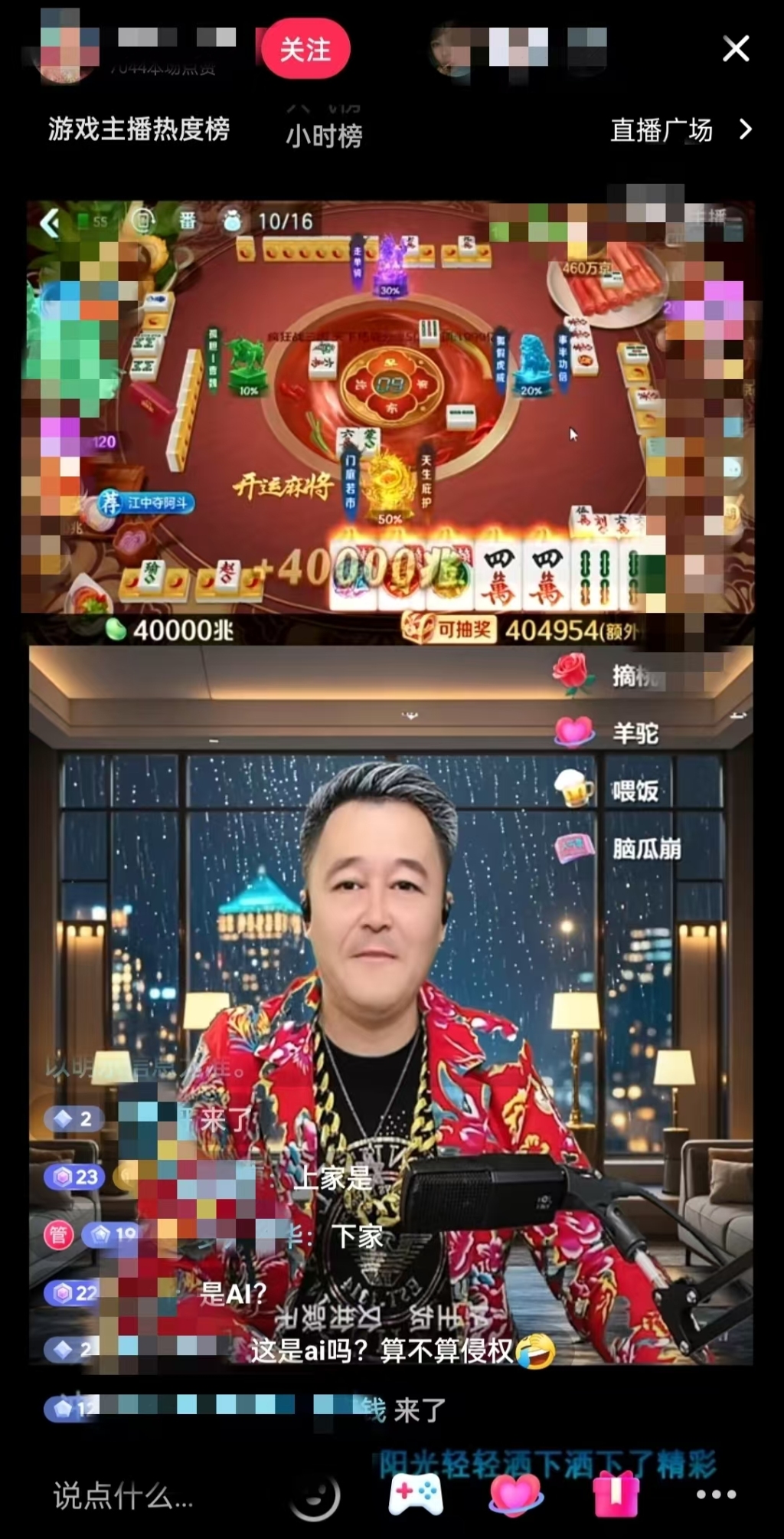The image size is (784, 1539).
Task: Open the three-dot more menu
Action: 716,1494
